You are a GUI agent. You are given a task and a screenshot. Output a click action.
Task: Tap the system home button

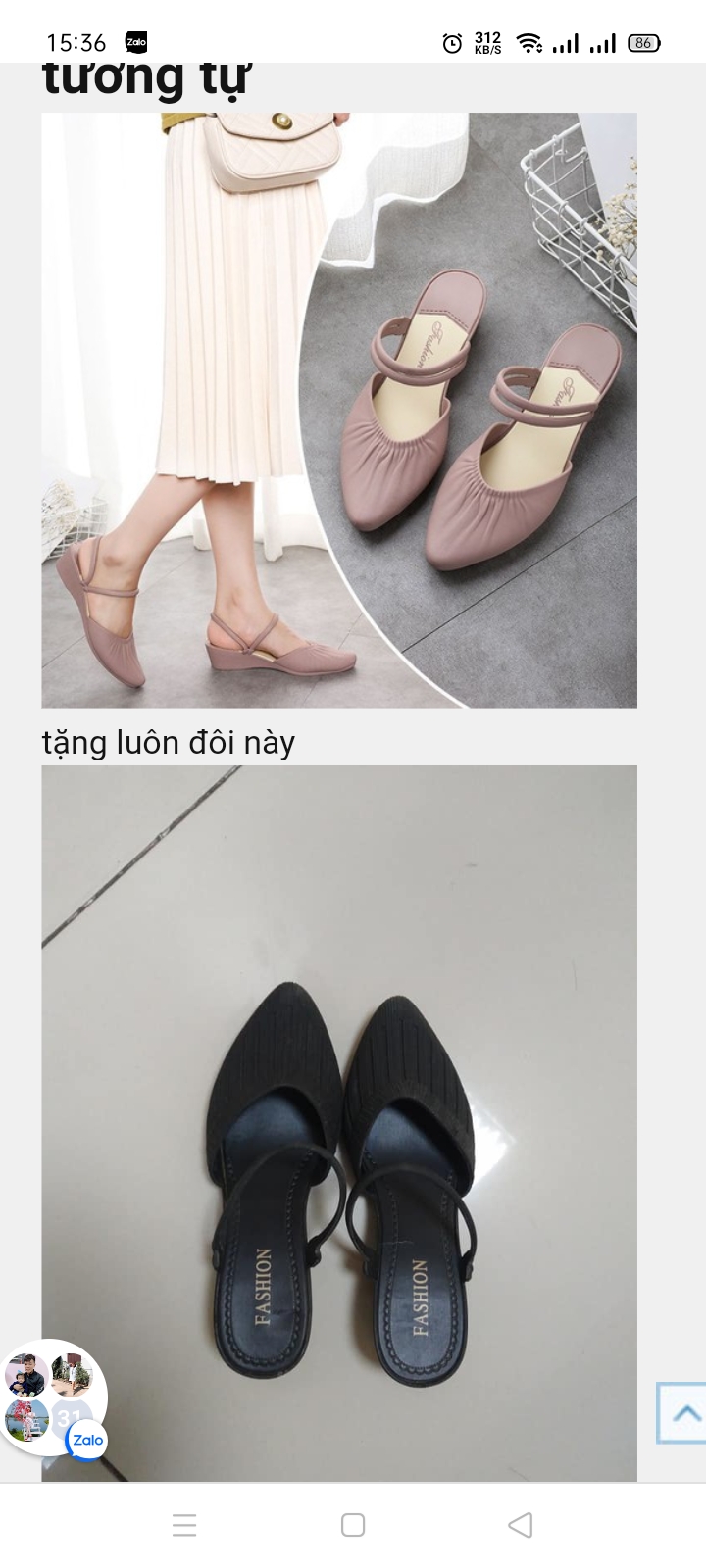(x=353, y=1525)
